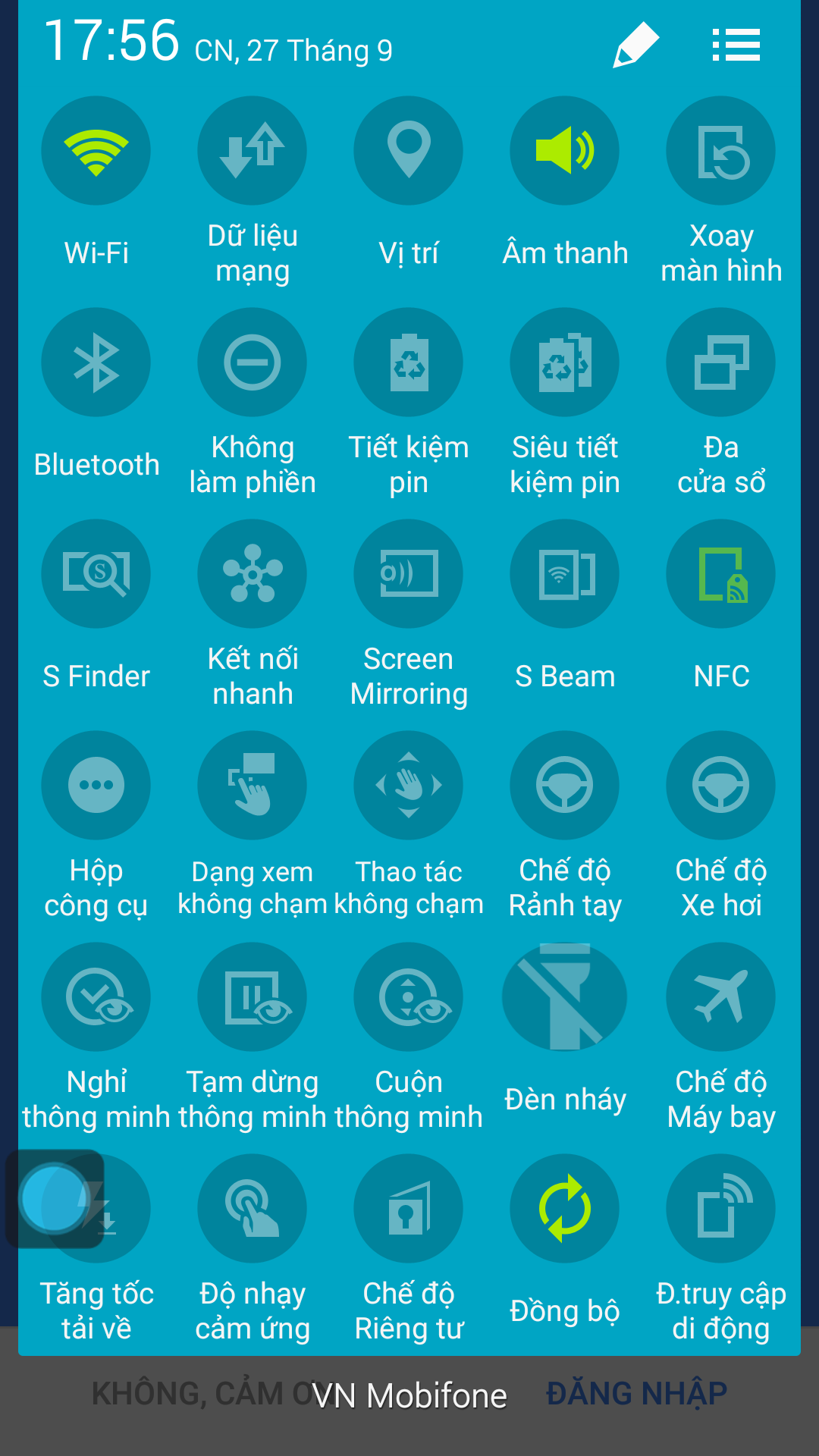819x1456 pixels.
Task: Tap the pencil icon to edit quick settings
Action: (x=636, y=45)
